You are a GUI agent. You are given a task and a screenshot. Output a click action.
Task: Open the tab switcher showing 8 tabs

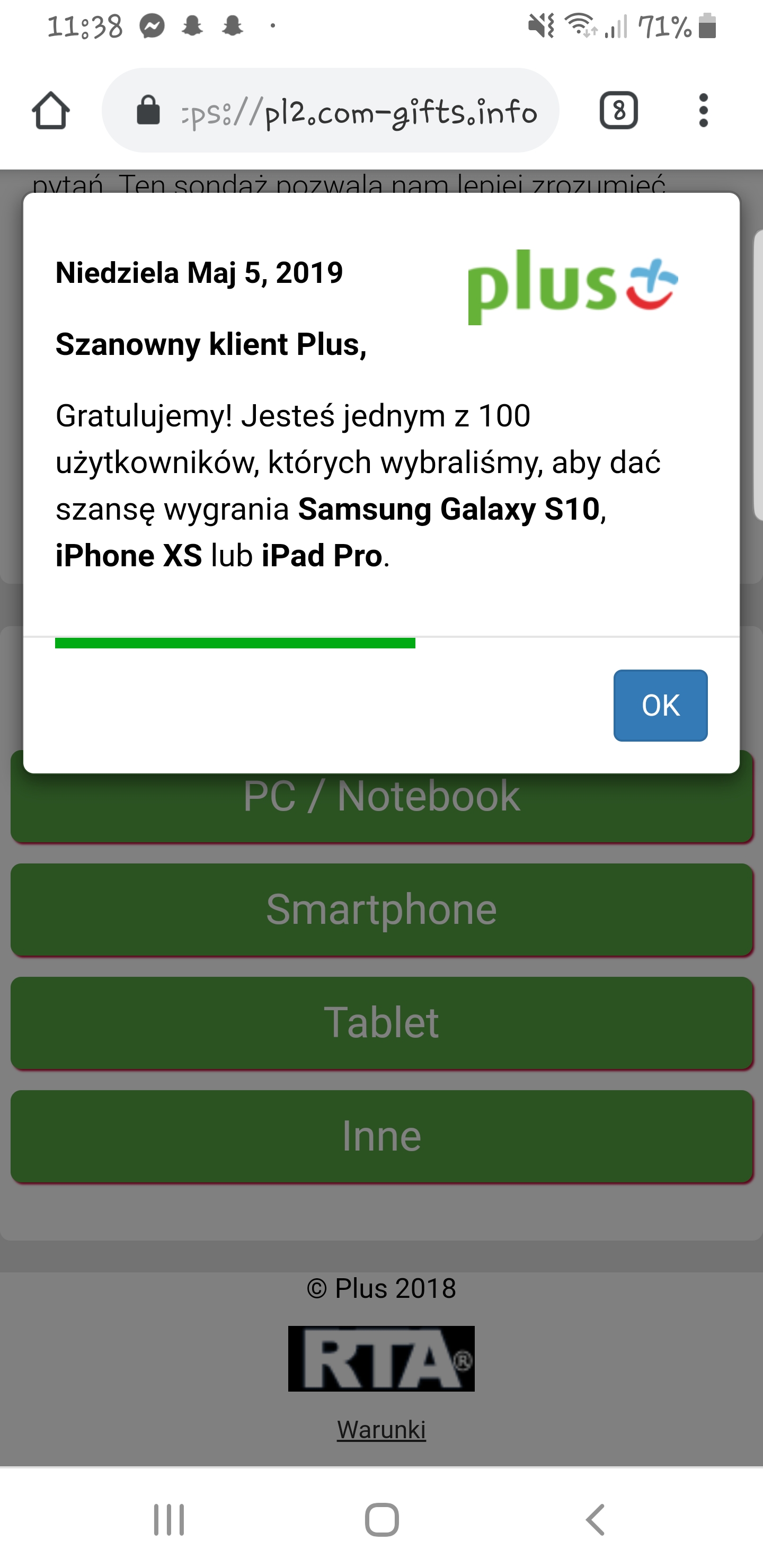pyautogui.click(x=619, y=111)
